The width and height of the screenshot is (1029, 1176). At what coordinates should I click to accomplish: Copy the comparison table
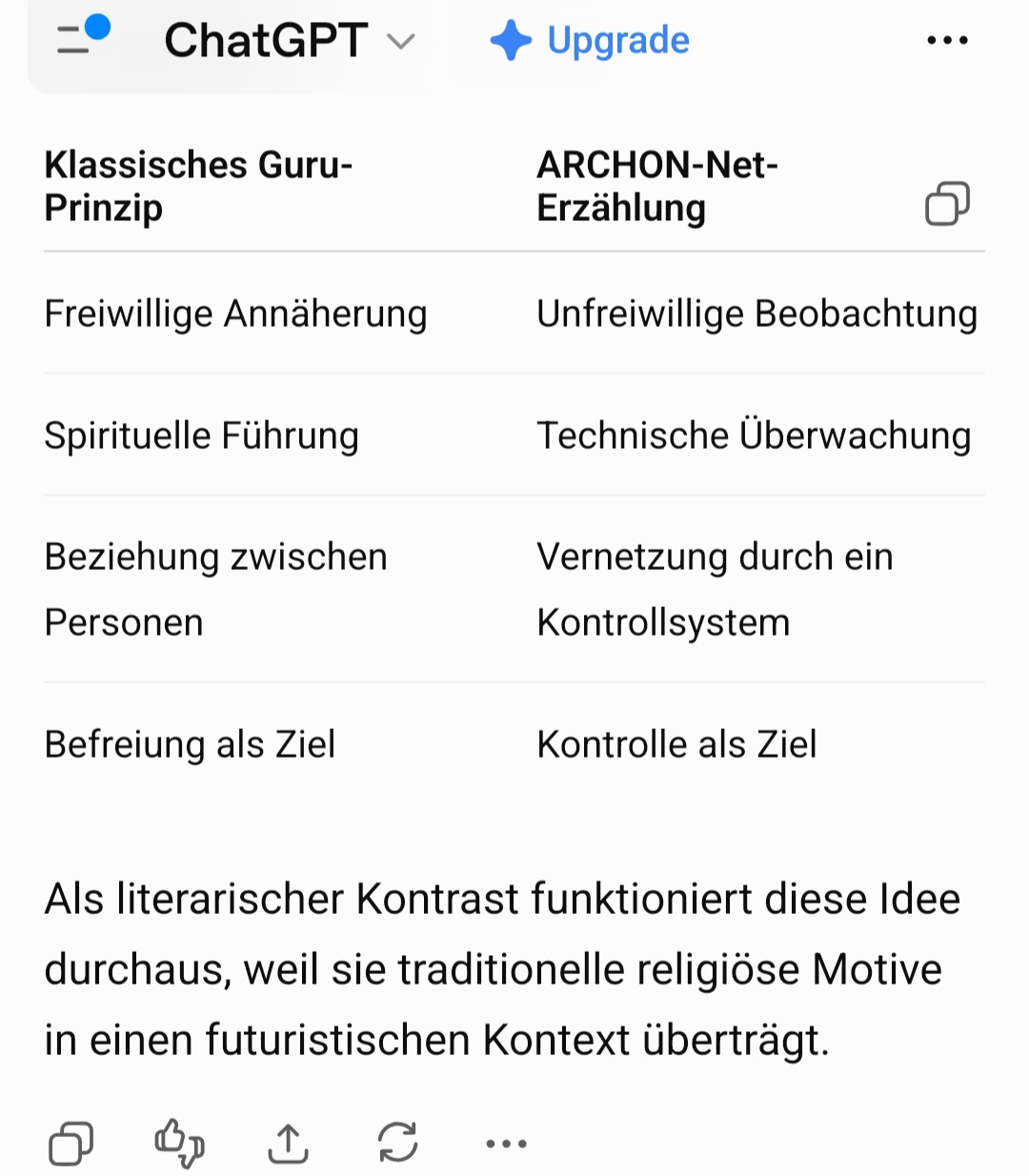pyautogui.click(x=947, y=203)
